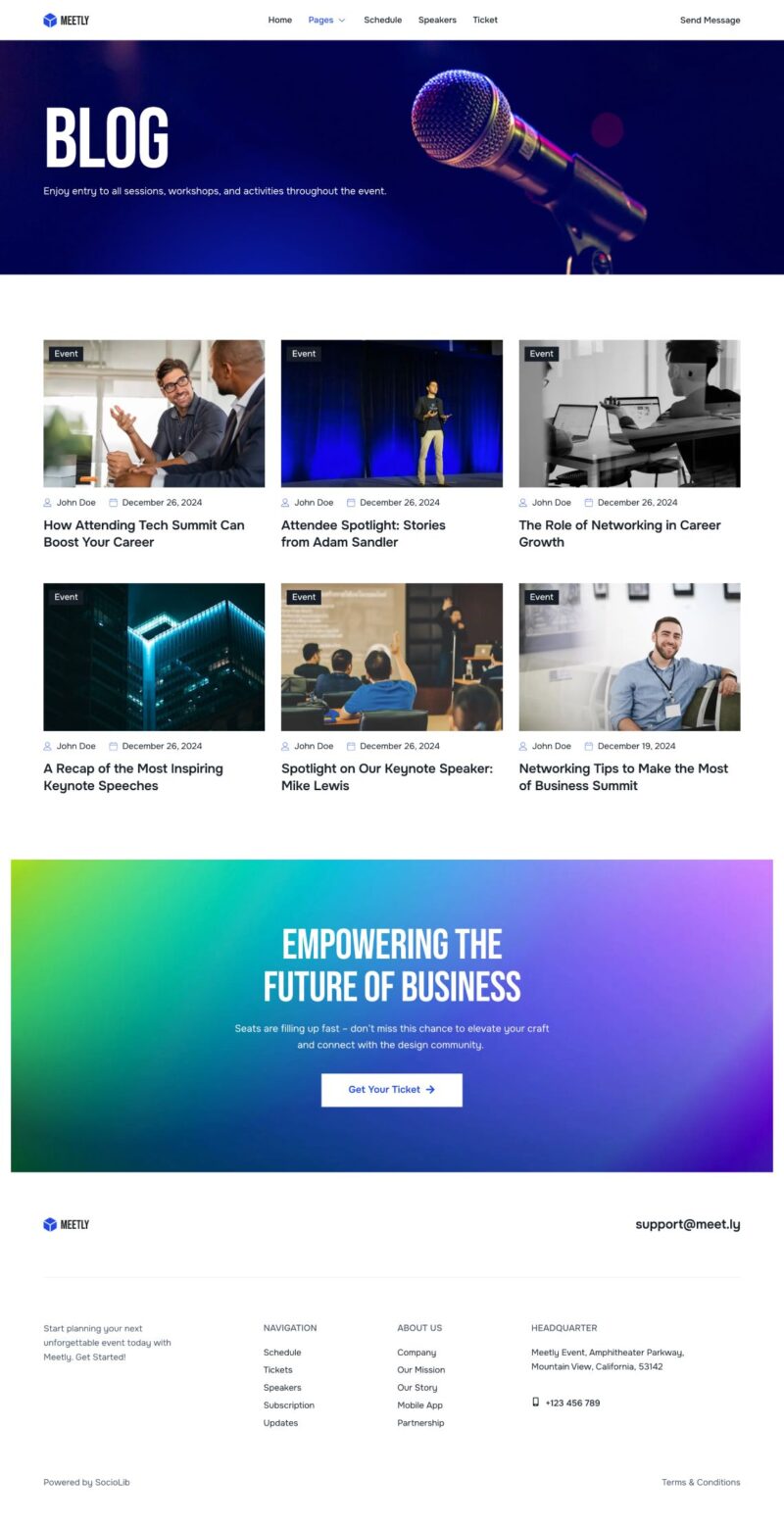
Task: Open Spotlight on Keynote Speaker Mike Lewis
Action: pyautogui.click(x=386, y=776)
